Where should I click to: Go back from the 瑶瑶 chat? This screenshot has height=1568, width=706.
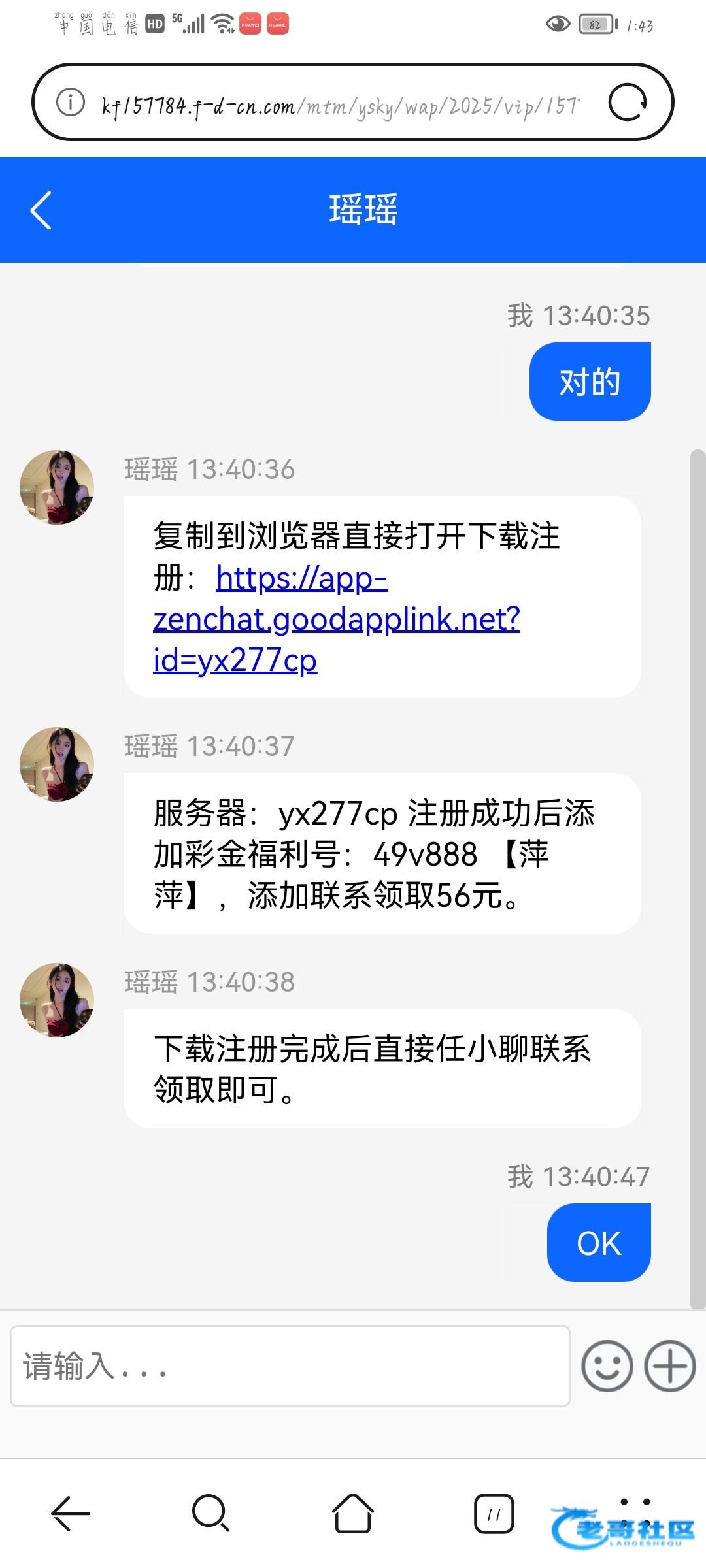pos(41,210)
